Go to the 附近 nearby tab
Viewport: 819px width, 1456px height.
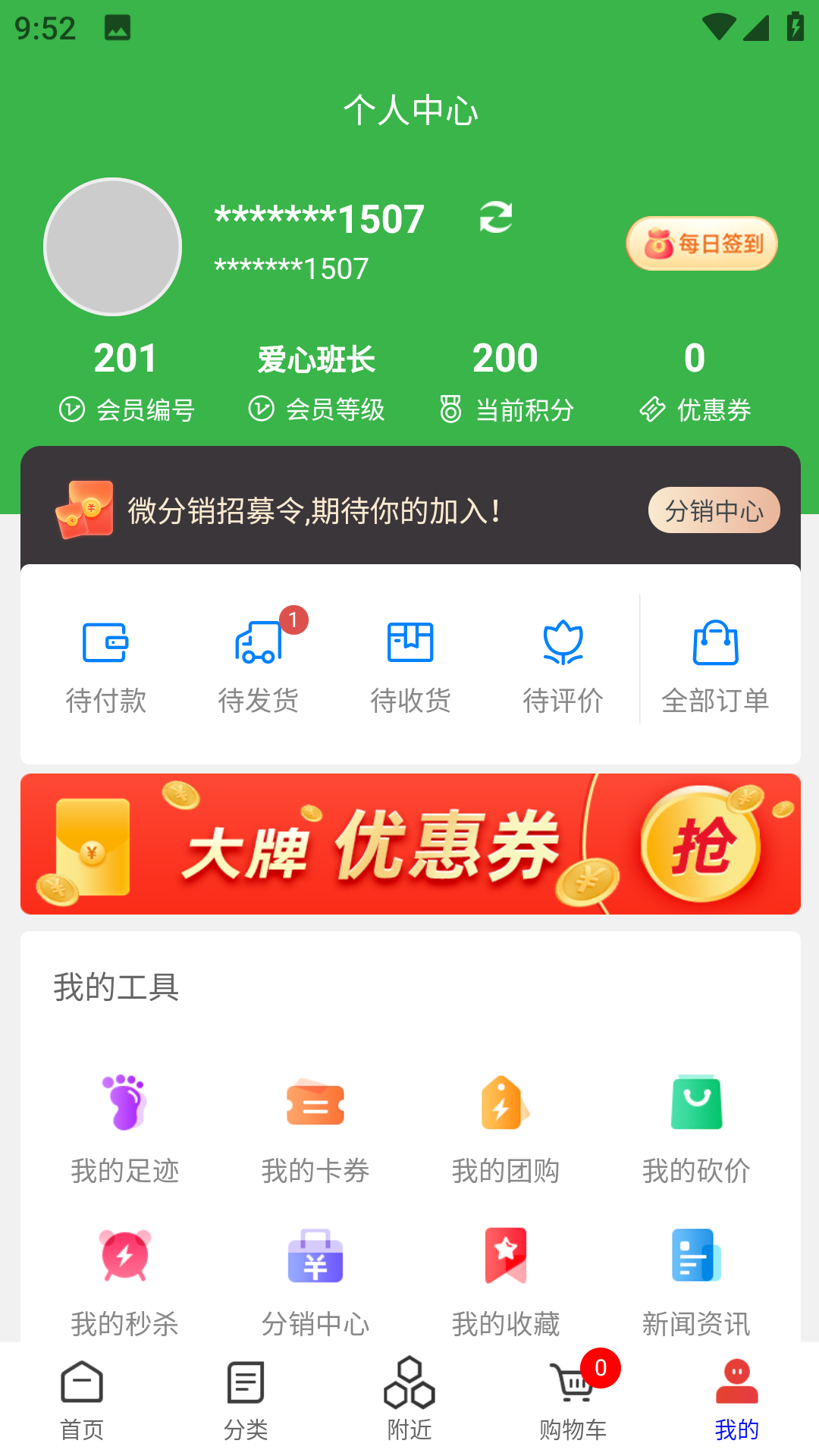(x=409, y=1400)
